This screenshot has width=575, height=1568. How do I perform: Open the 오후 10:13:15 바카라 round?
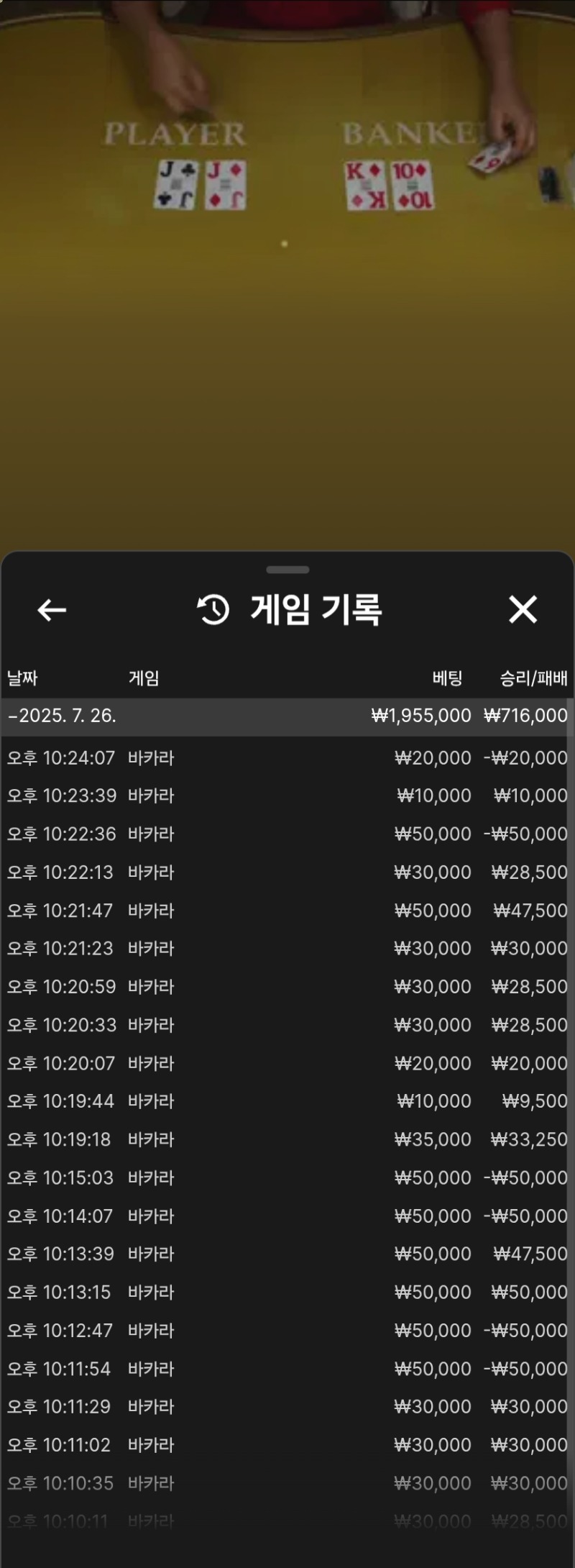coord(287,1293)
